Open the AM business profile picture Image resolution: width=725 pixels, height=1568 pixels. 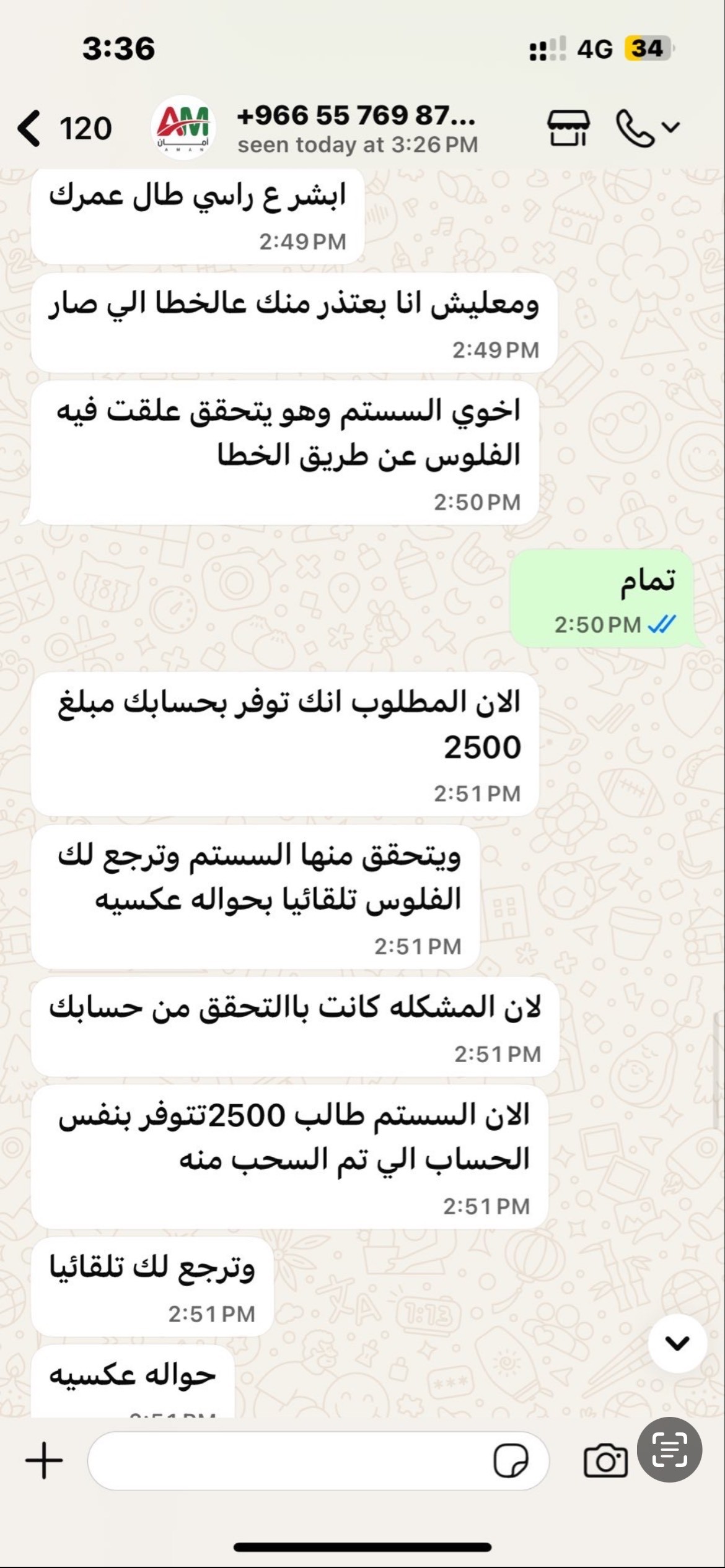click(183, 128)
